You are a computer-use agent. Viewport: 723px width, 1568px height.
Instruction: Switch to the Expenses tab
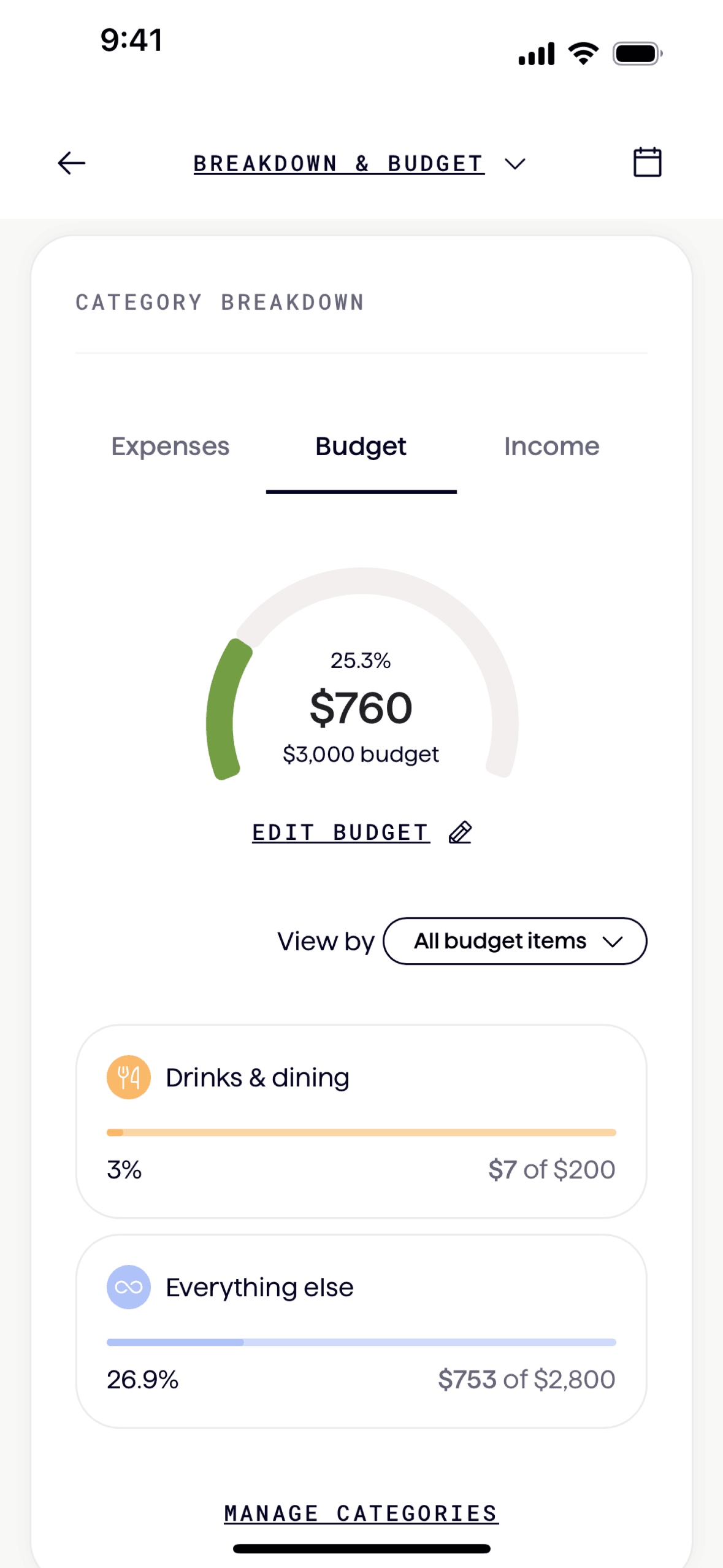click(x=170, y=446)
